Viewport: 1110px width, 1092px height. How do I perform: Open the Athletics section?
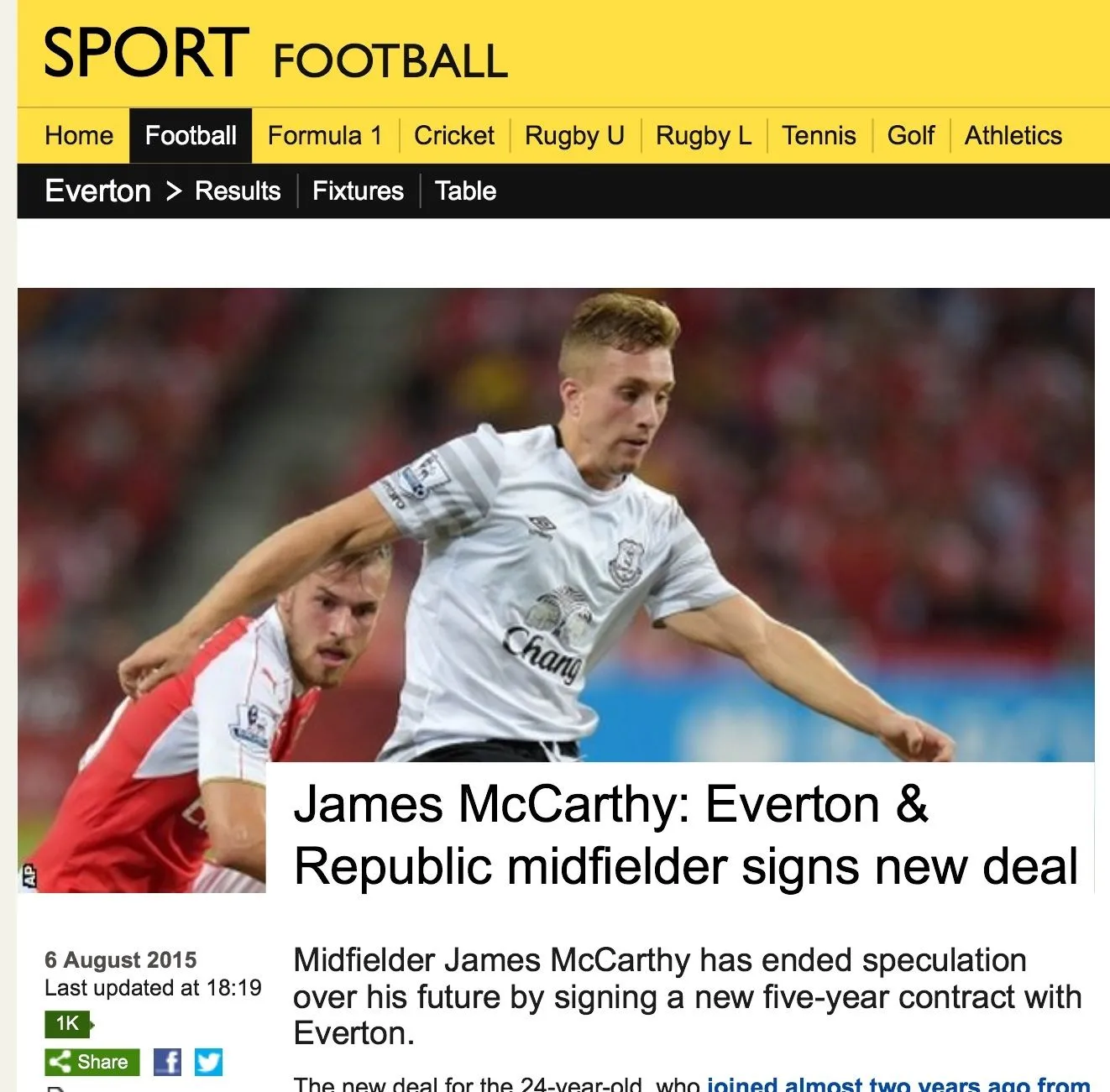(1013, 136)
